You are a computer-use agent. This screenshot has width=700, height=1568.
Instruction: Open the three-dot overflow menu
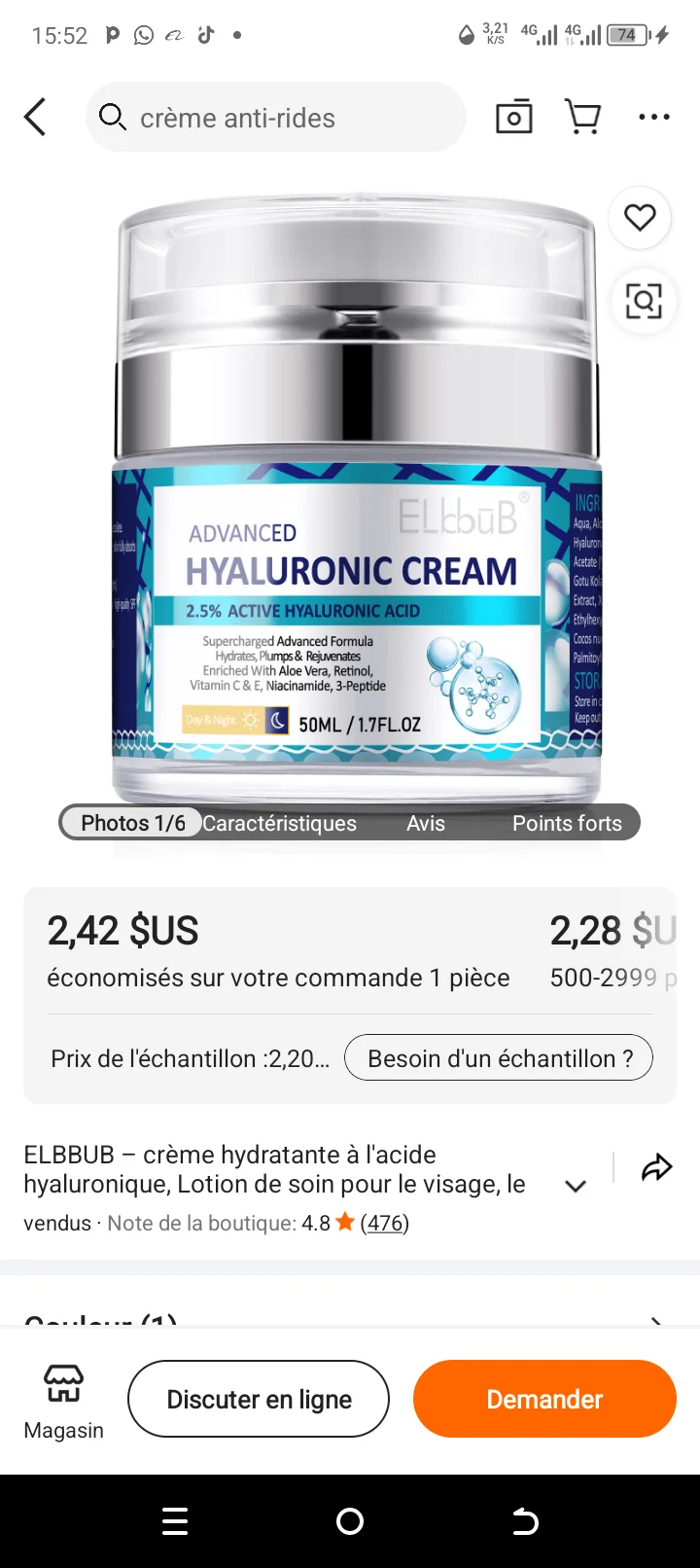click(x=653, y=118)
